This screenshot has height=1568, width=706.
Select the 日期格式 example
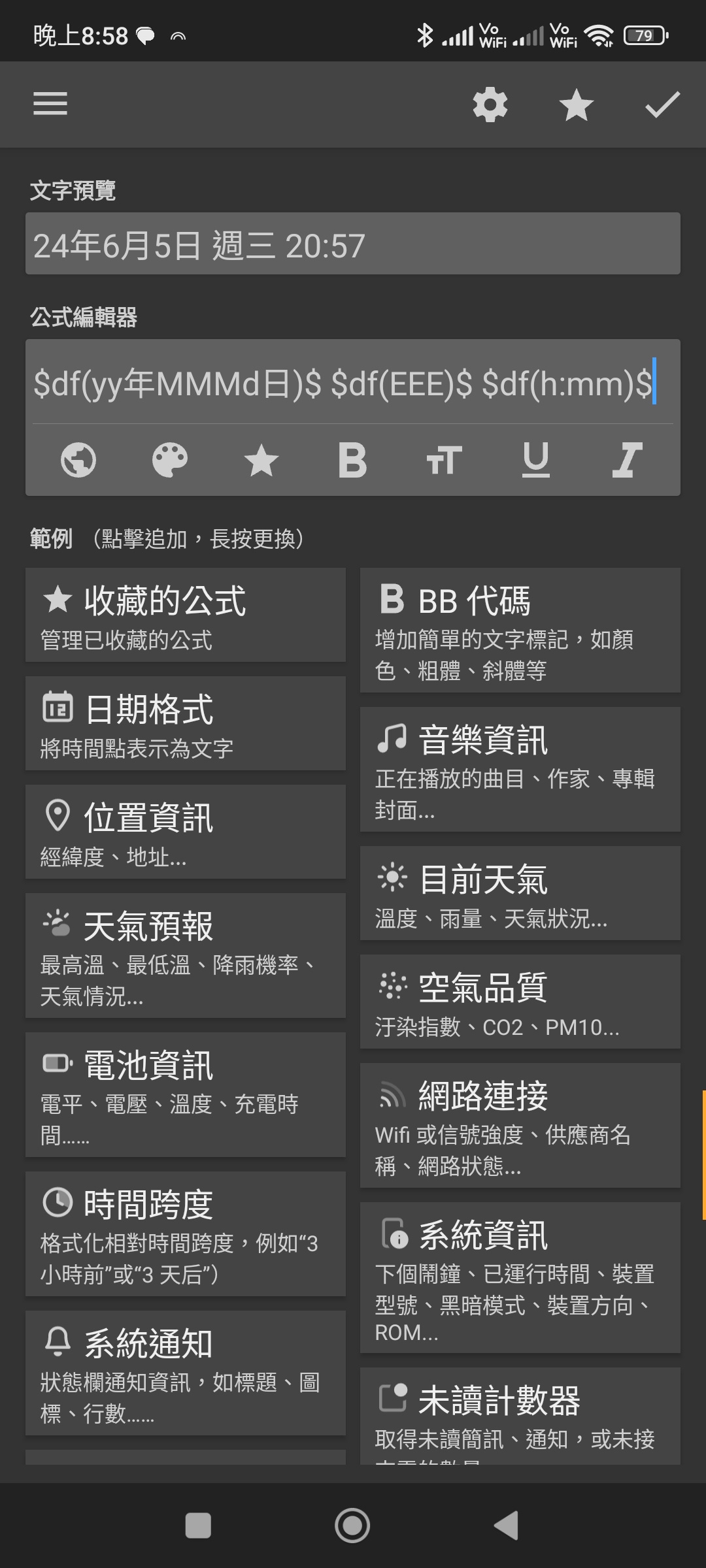click(186, 723)
